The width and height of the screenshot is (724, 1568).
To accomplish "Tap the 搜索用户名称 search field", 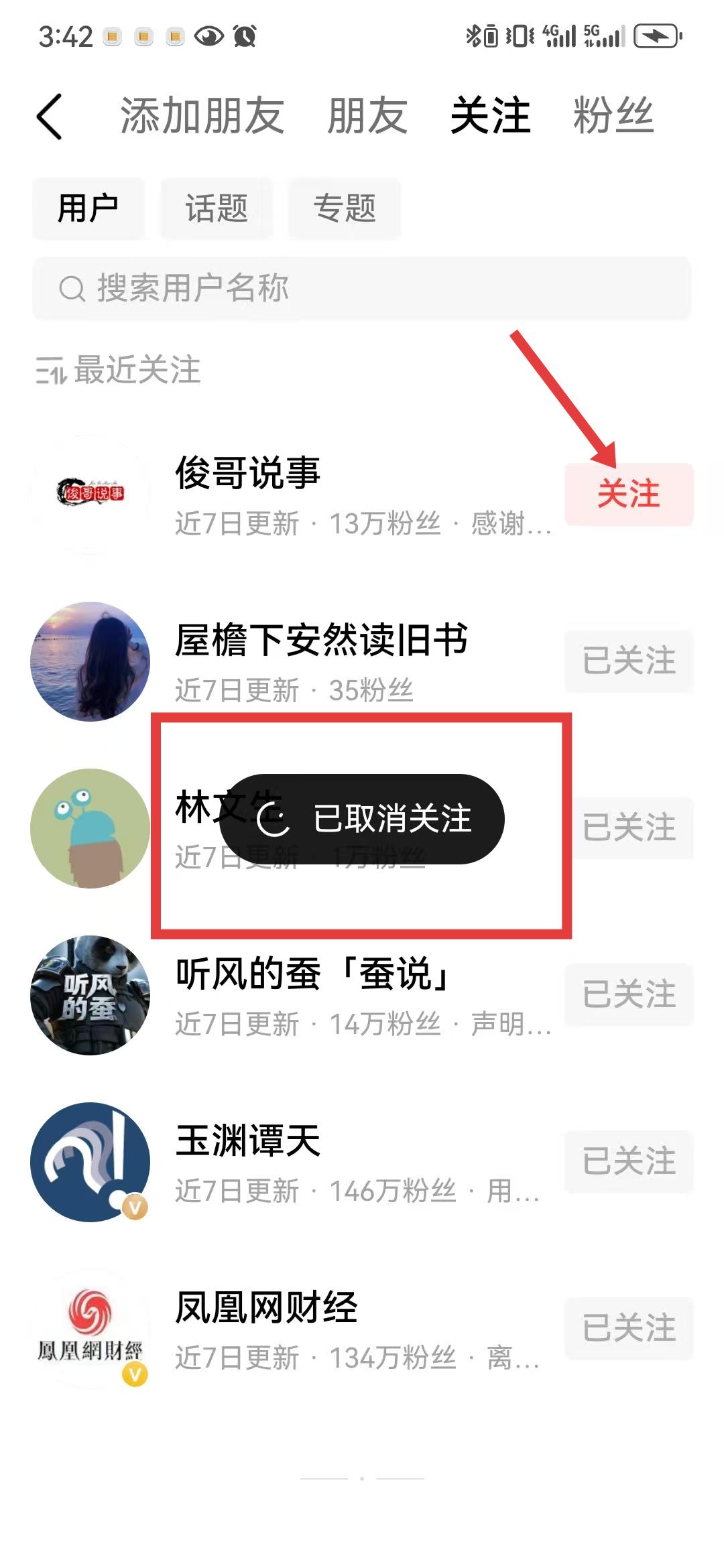I will coord(362,289).
